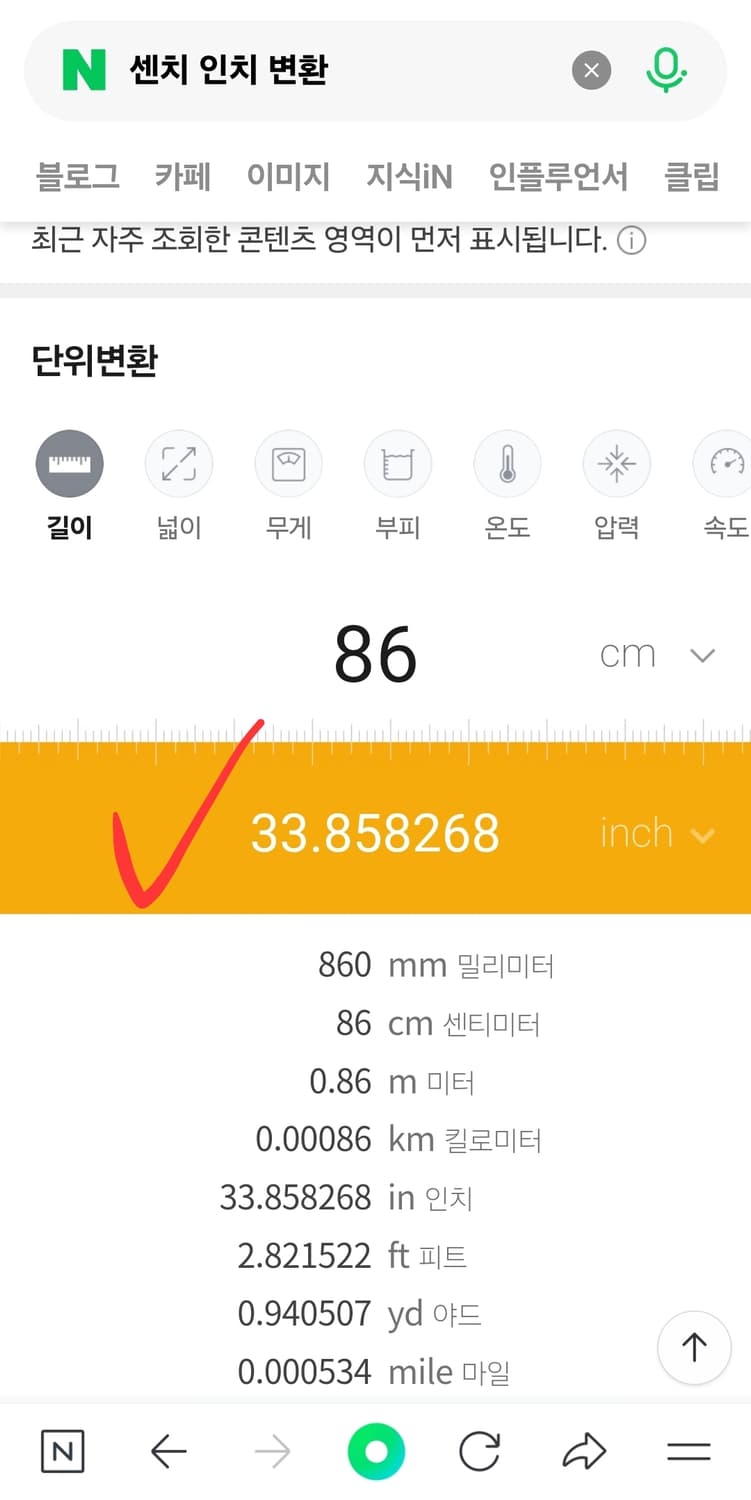The width and height of the screenshot is (751, 1500).
Task: Activate the voice search microphone icon
Action: click(x=666, y=70)
